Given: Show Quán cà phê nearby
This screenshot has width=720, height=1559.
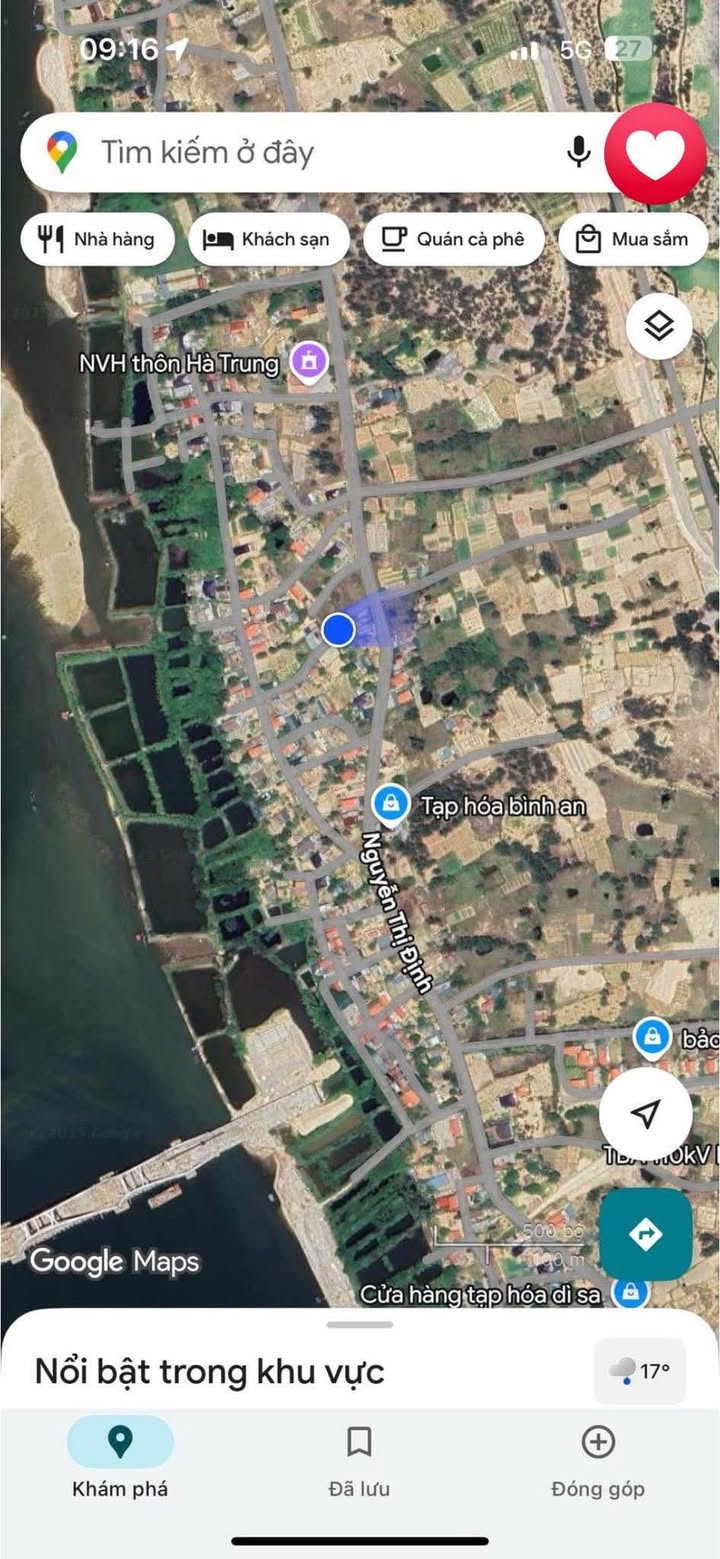Looking at the screenshot, I should (x=453, y=240).
